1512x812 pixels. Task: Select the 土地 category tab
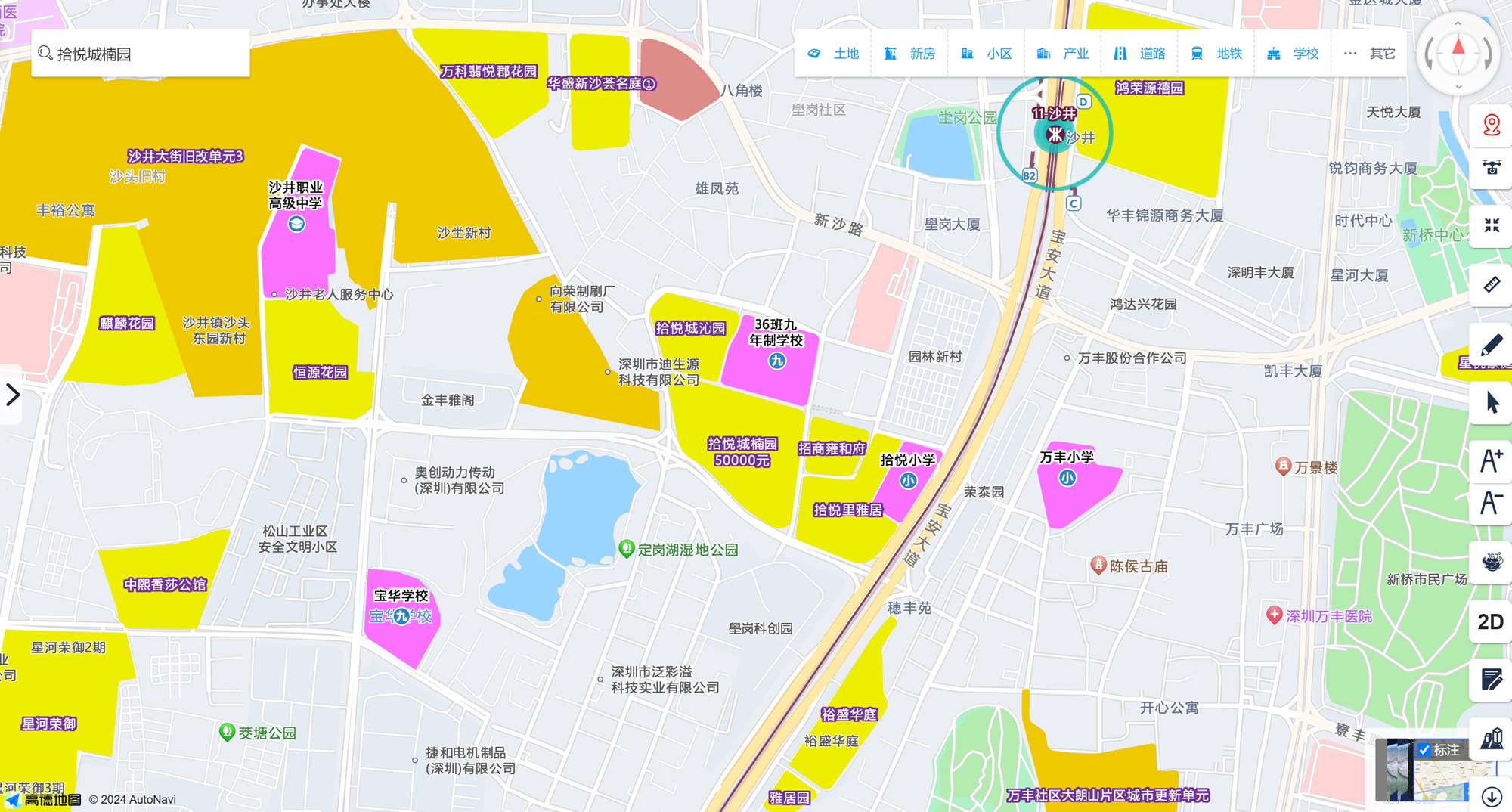833,54
